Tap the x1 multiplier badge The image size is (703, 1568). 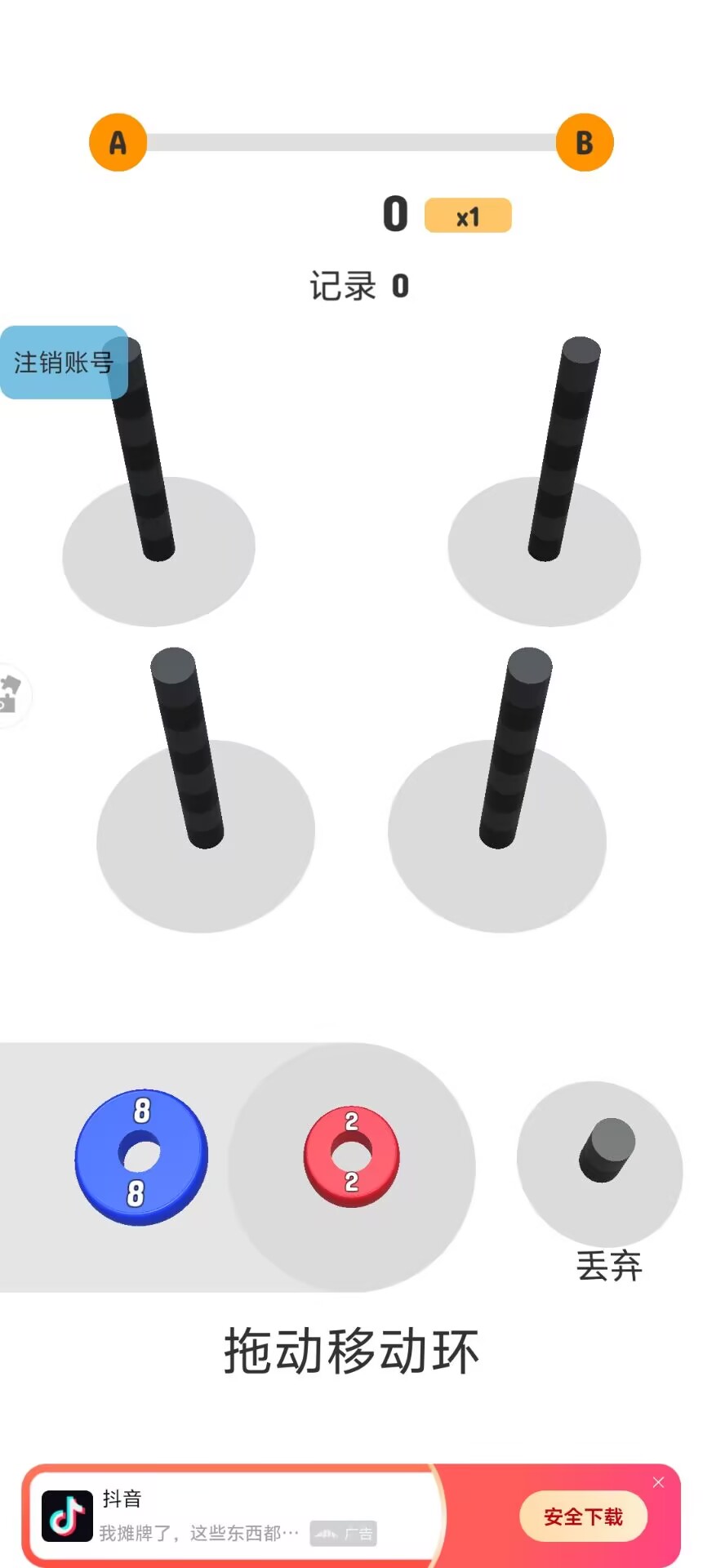coord(468,216)
